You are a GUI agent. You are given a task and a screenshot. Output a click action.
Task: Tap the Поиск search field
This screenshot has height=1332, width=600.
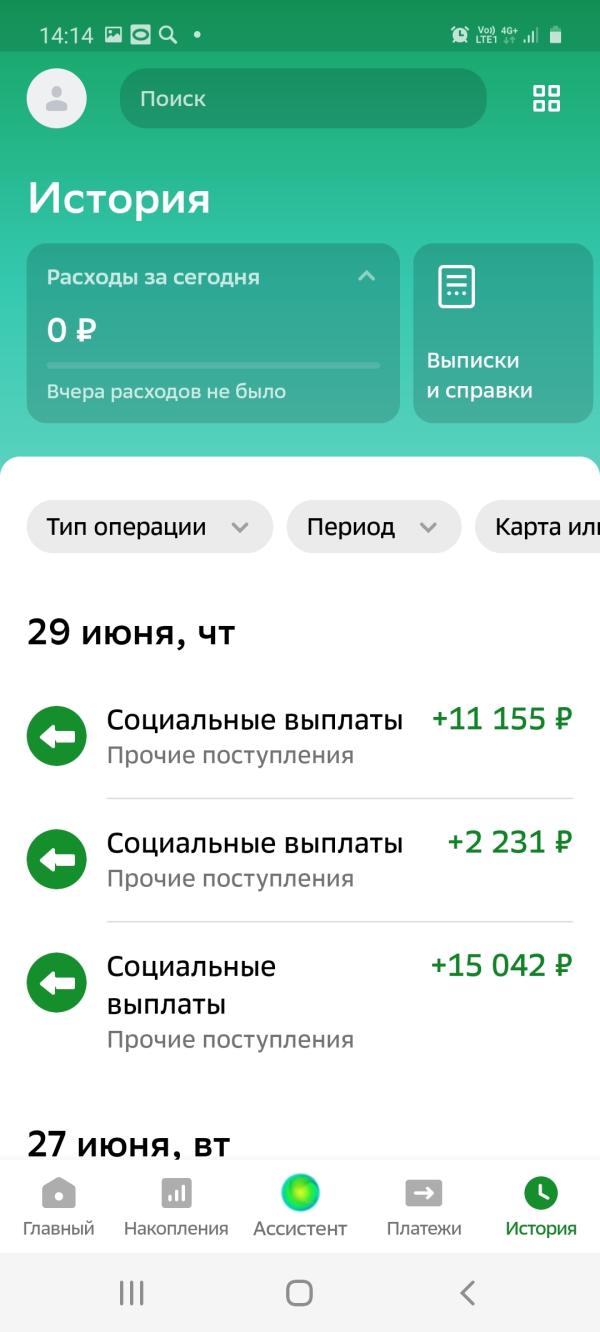pyautogui.click(x=303, y=98)
